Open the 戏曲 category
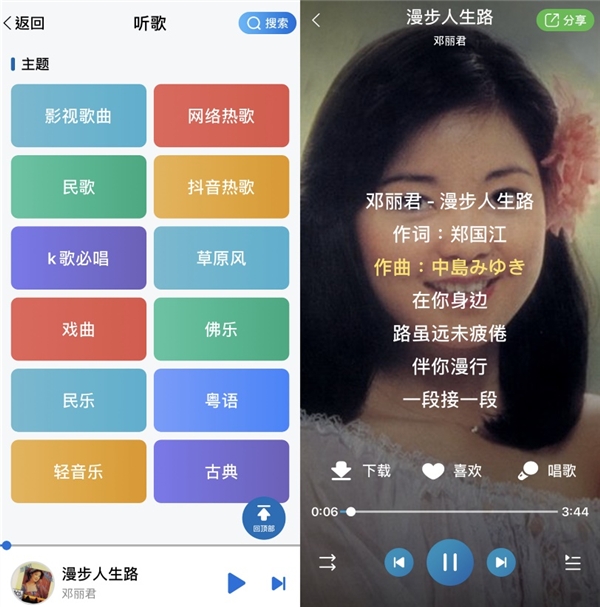600x607 pixels. click(x=78, y=329)
